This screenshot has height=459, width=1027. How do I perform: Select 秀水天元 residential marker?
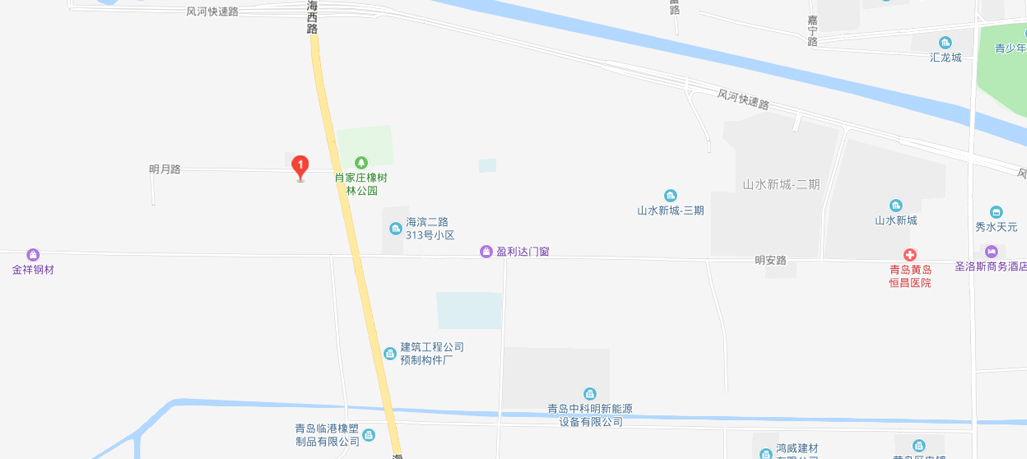(x=996, y=212)
